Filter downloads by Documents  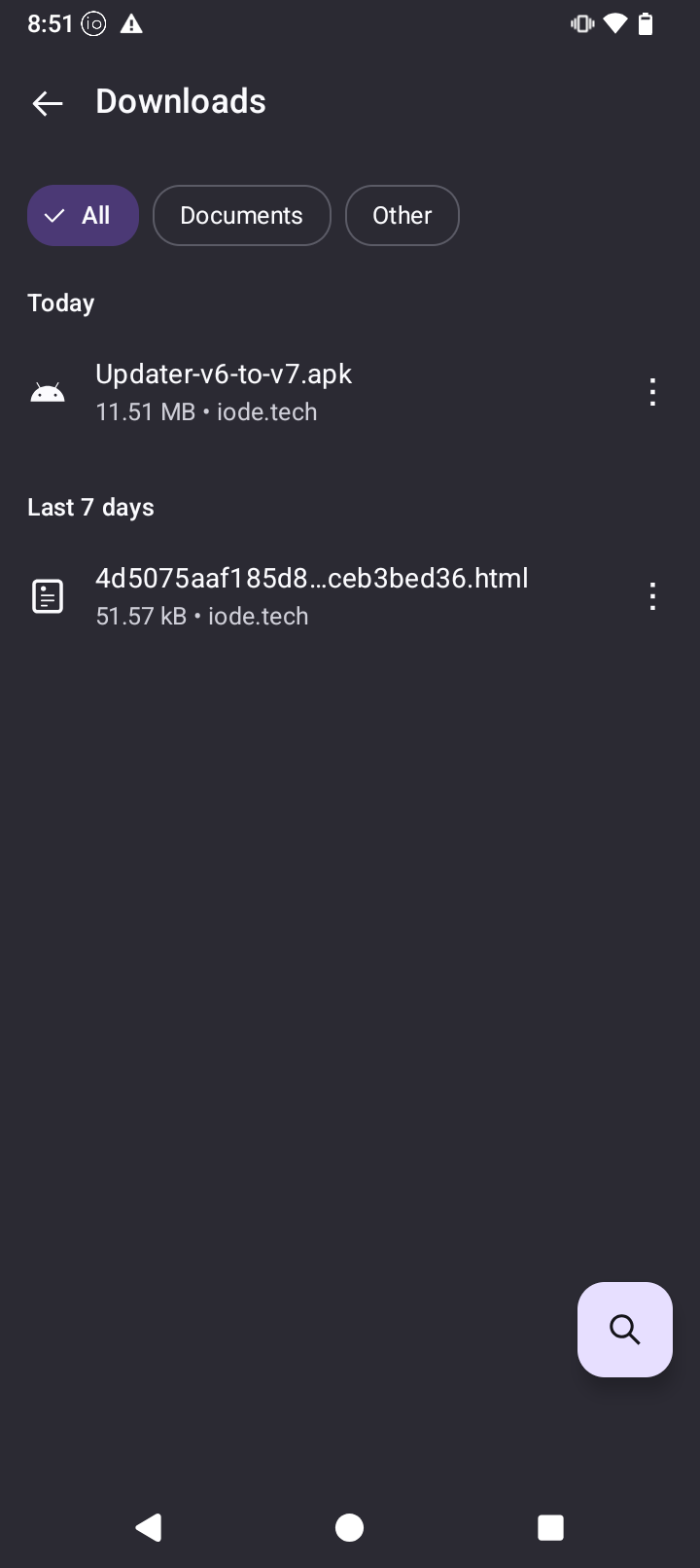241,215
